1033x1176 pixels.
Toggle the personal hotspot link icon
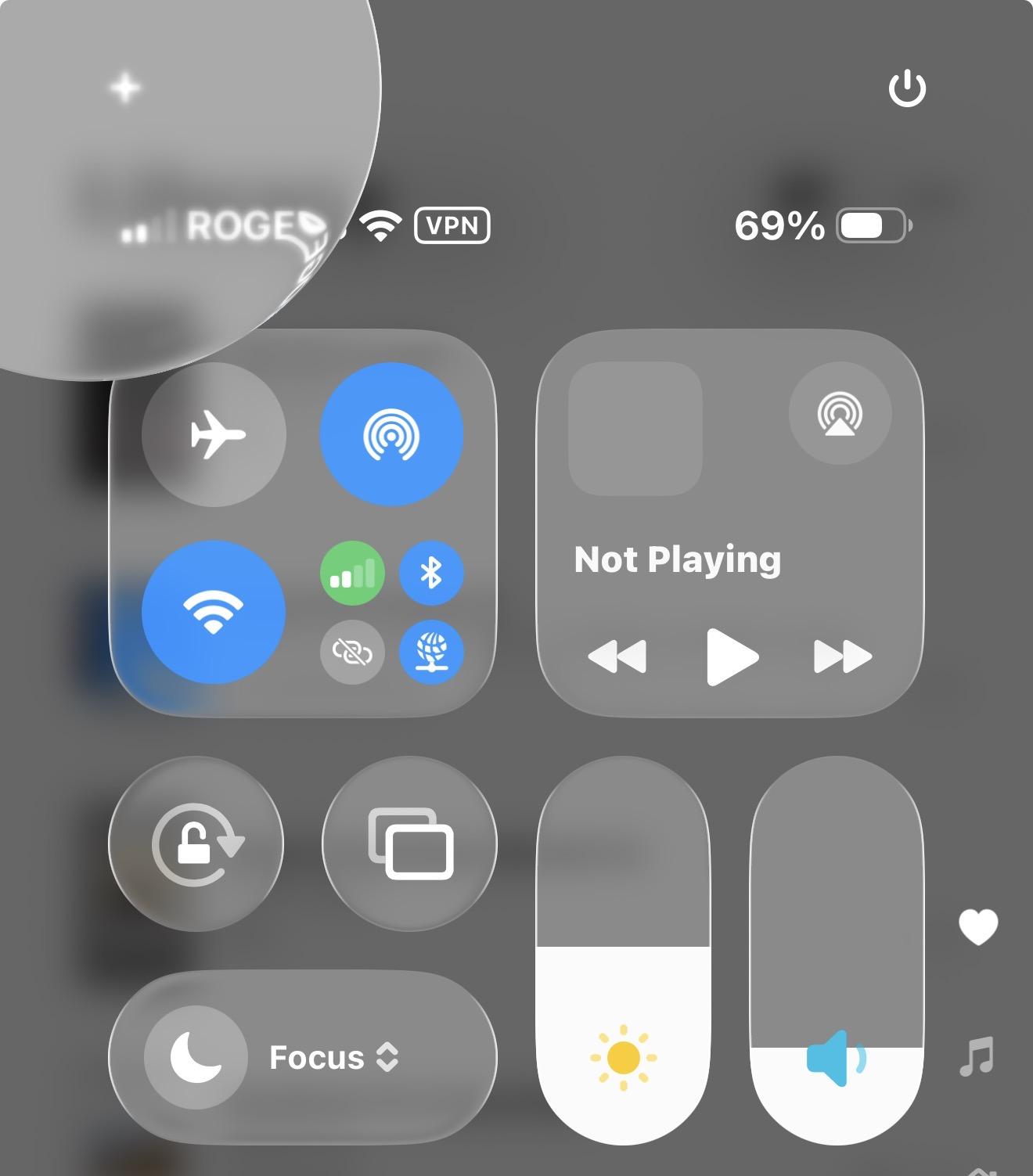tap(352, 652)
